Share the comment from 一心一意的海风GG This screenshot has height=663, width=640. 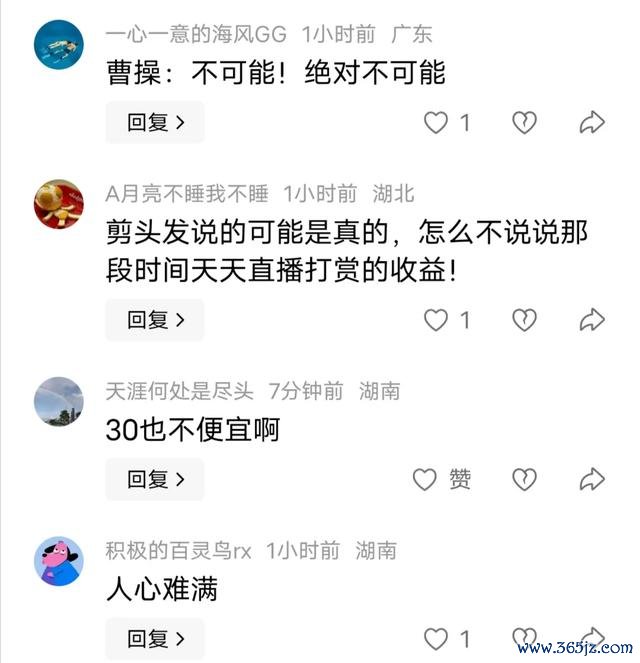pos(592,123)
